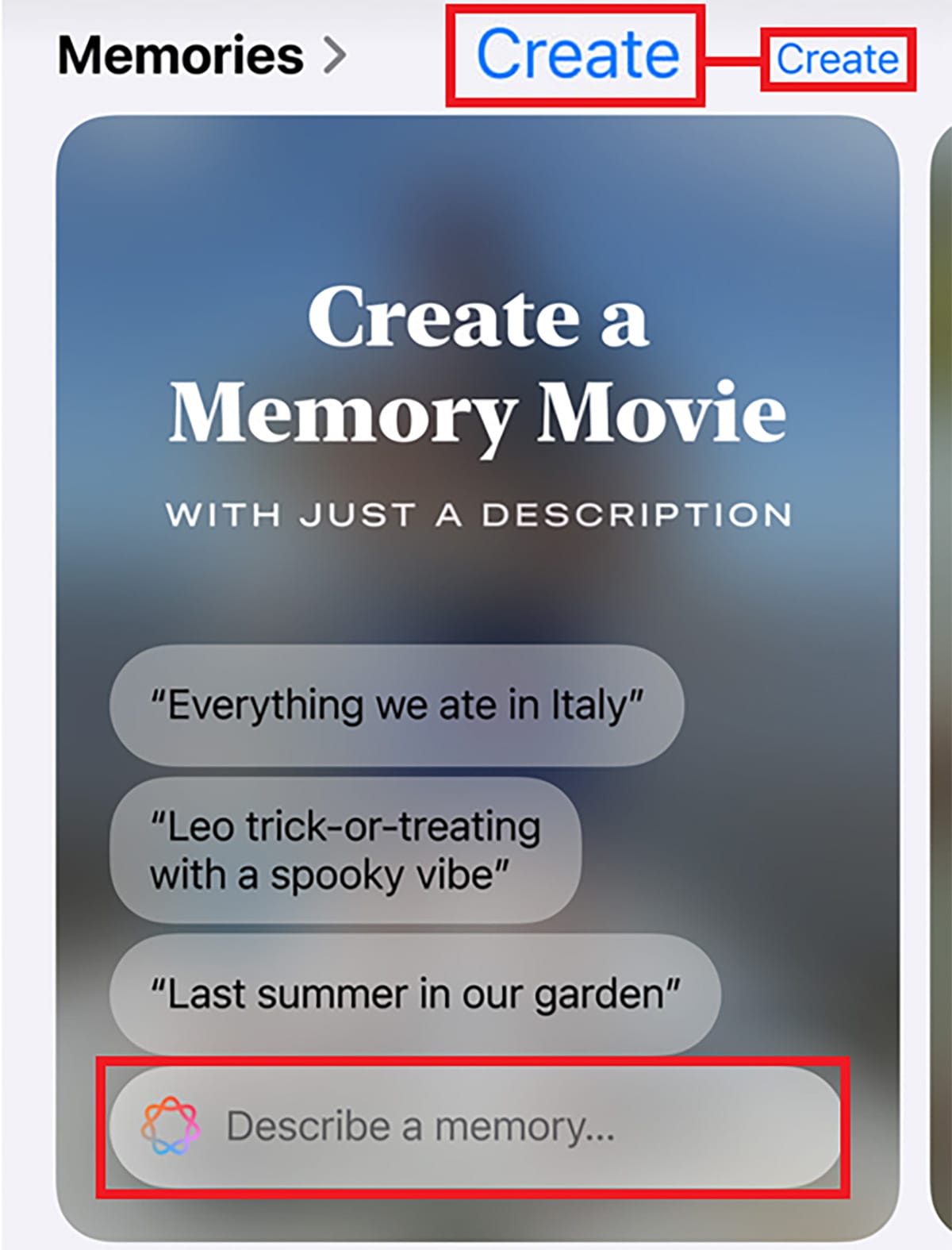This screenshot has width=952, height=1250.
Task: Select the "Everything we ate in Italy" suggestion
Action: click(397, 706)
